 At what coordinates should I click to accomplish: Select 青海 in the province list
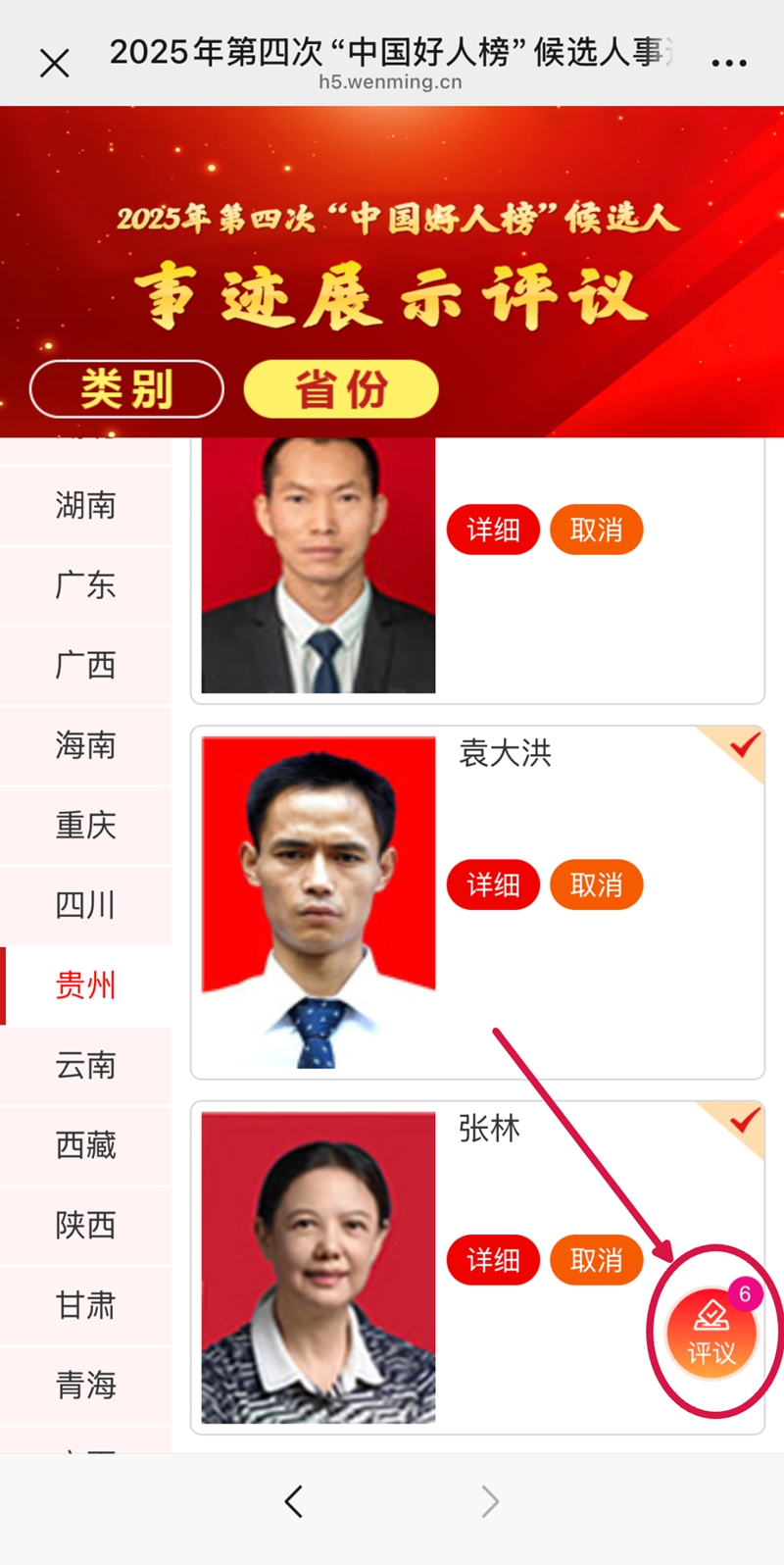click(86, 1386)
